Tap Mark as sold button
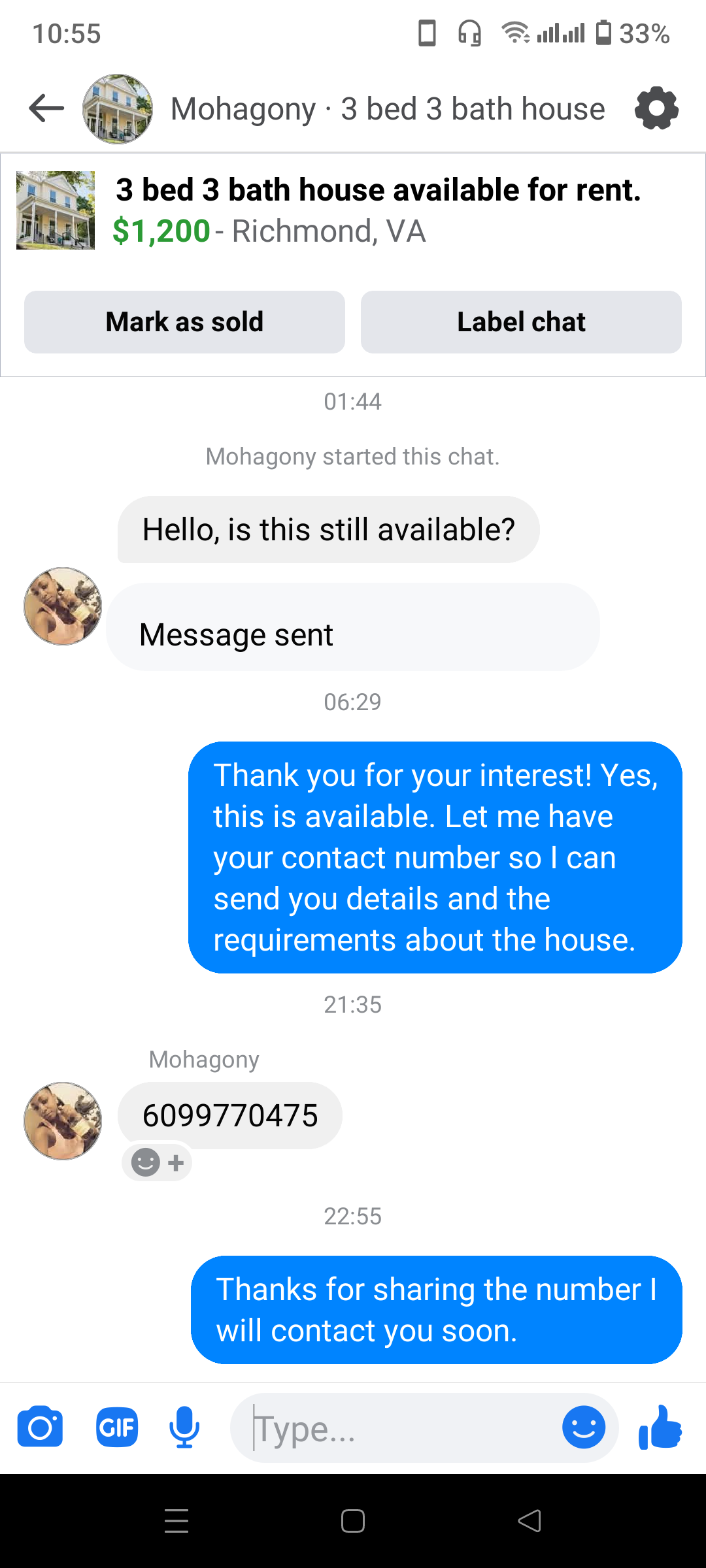Image resolution: width=706 pixels, height=1568 pixels. click(x=184, y=322)
